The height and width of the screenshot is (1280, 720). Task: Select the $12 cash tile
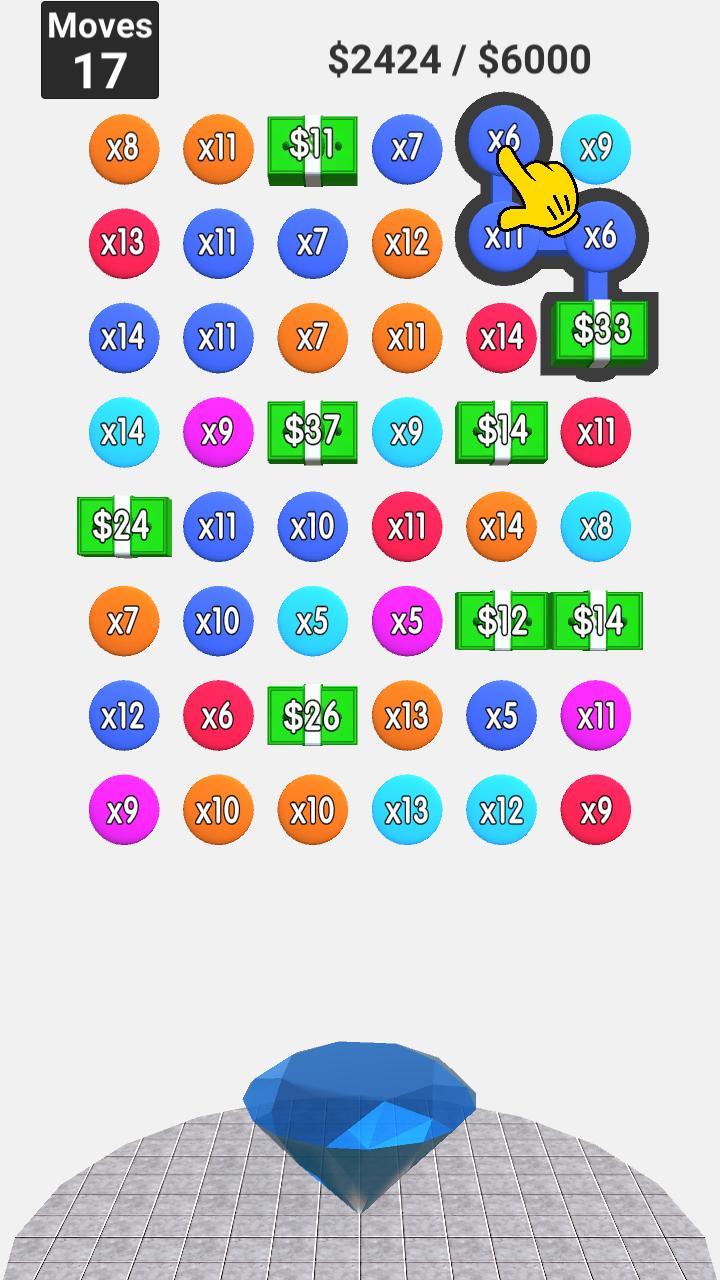tap(501, 621)
